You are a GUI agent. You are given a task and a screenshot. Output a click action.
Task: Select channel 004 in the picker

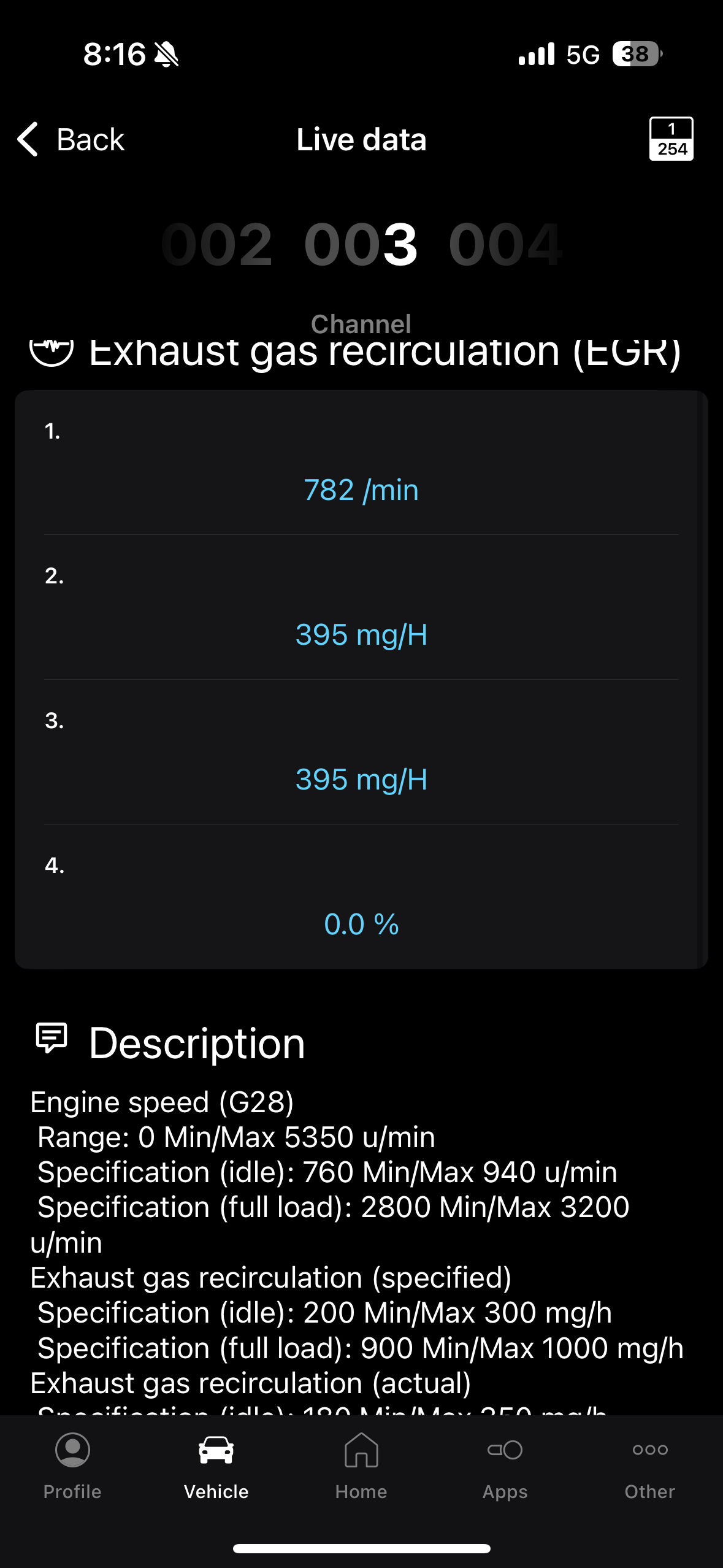(505, 245)
